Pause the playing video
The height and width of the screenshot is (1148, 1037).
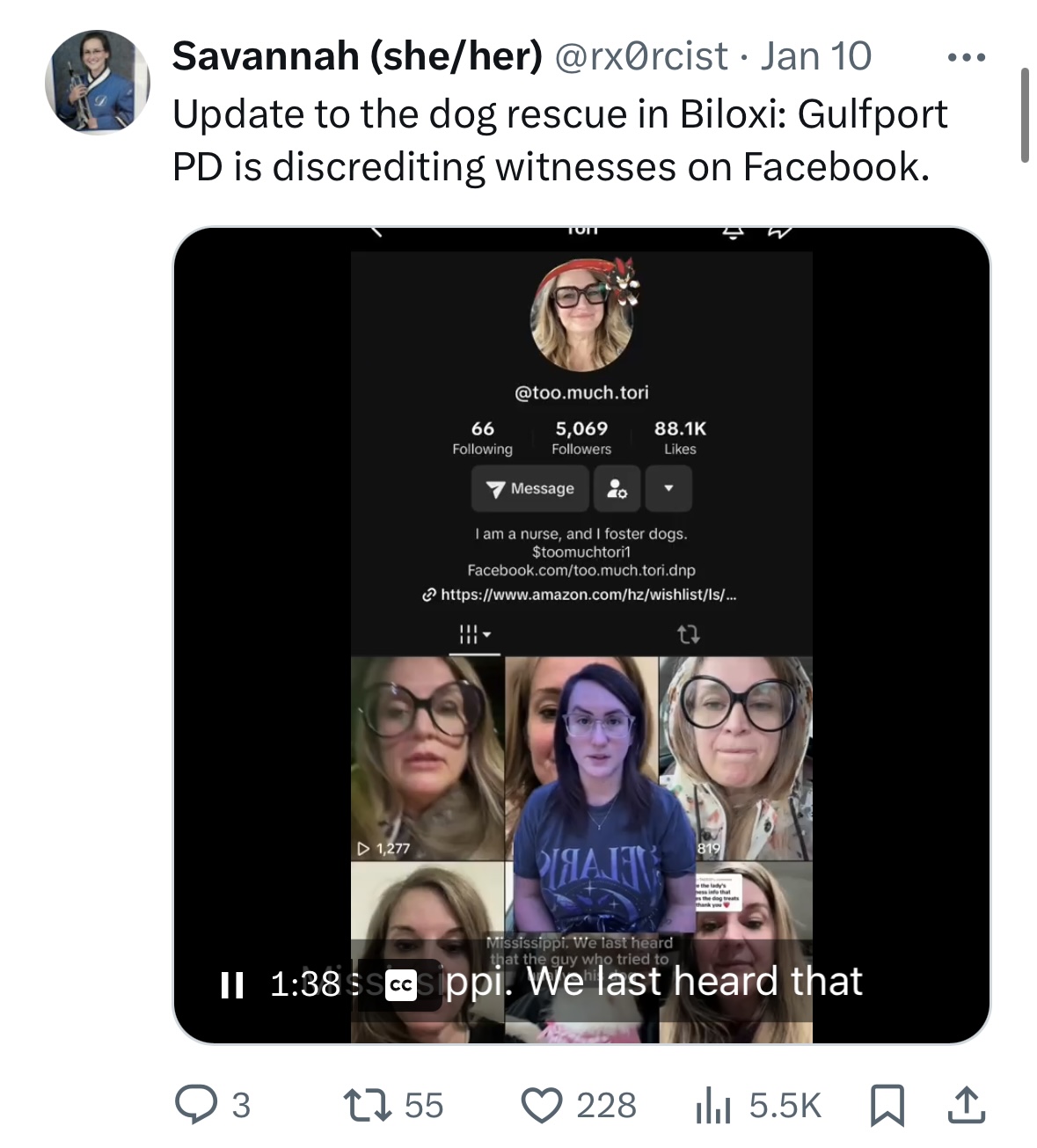[x=232, y=984]
